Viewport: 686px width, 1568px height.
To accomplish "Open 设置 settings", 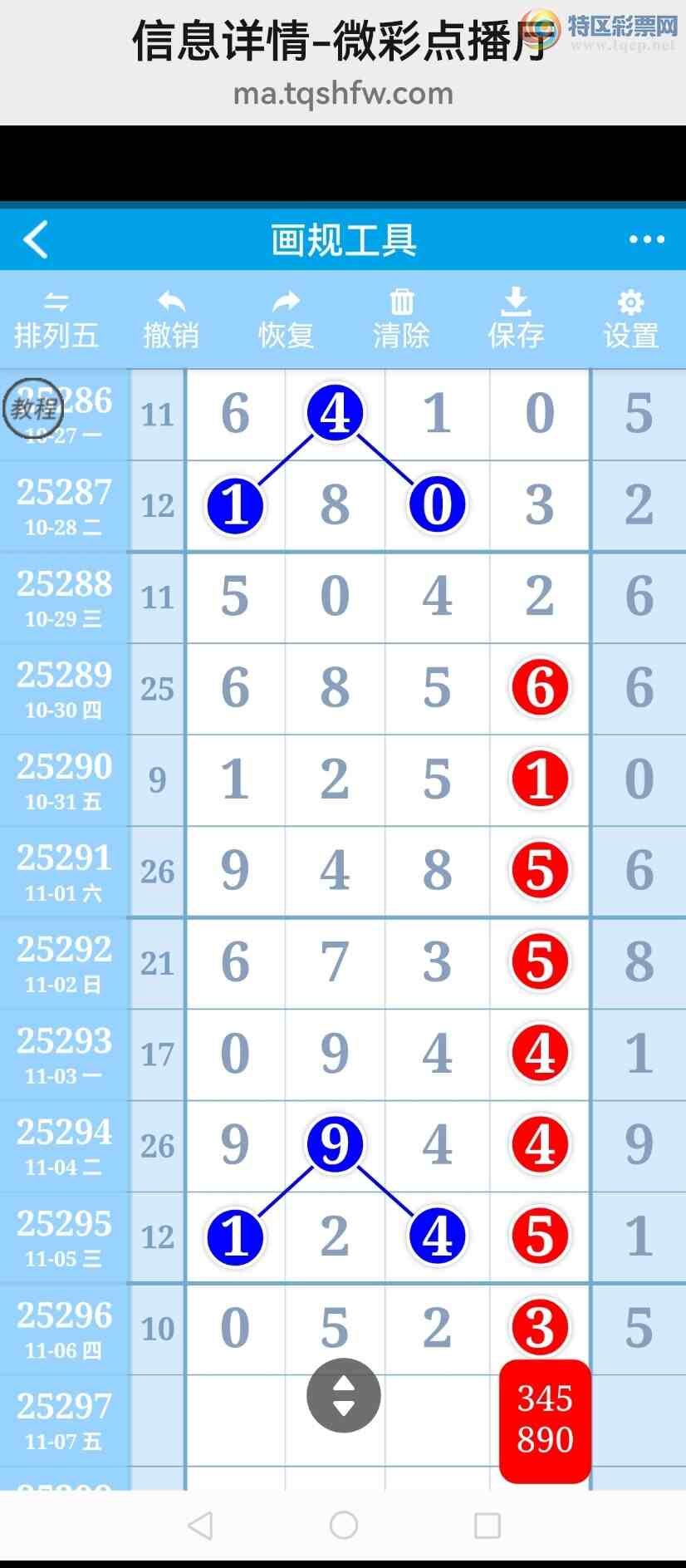I will [630, 320].
